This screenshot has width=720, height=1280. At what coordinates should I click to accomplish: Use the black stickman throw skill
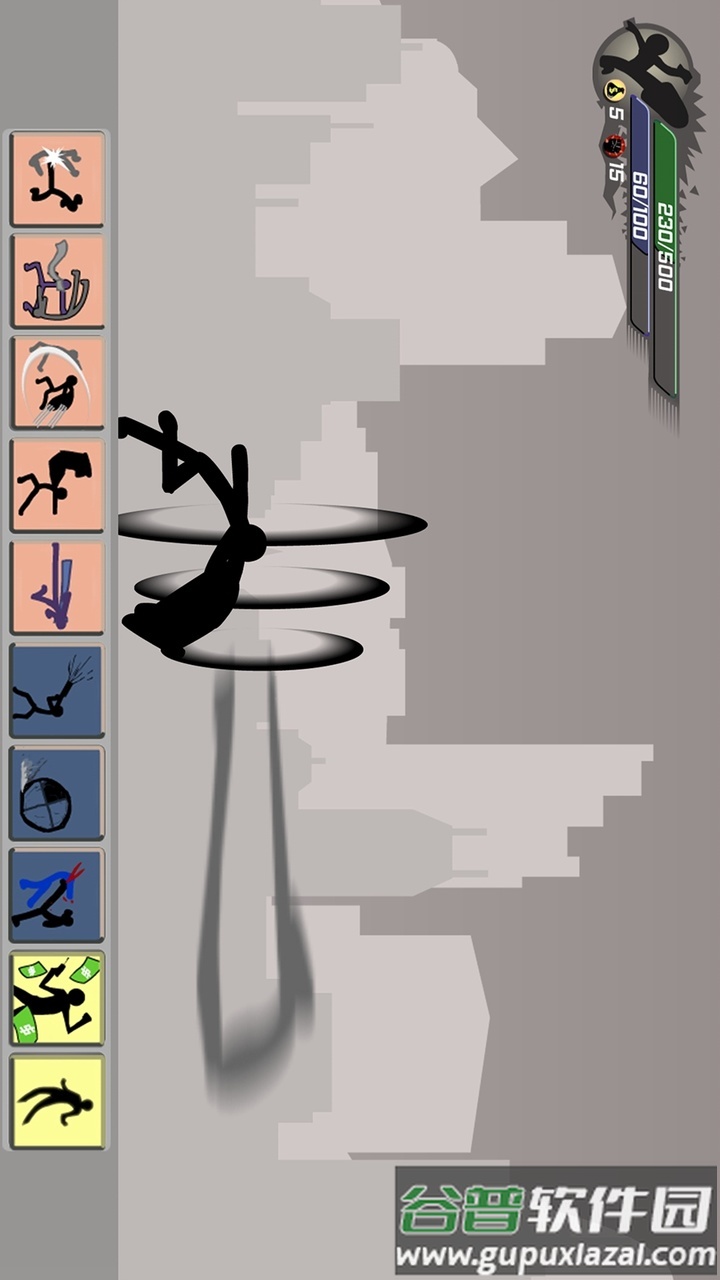tap(57, 487)
